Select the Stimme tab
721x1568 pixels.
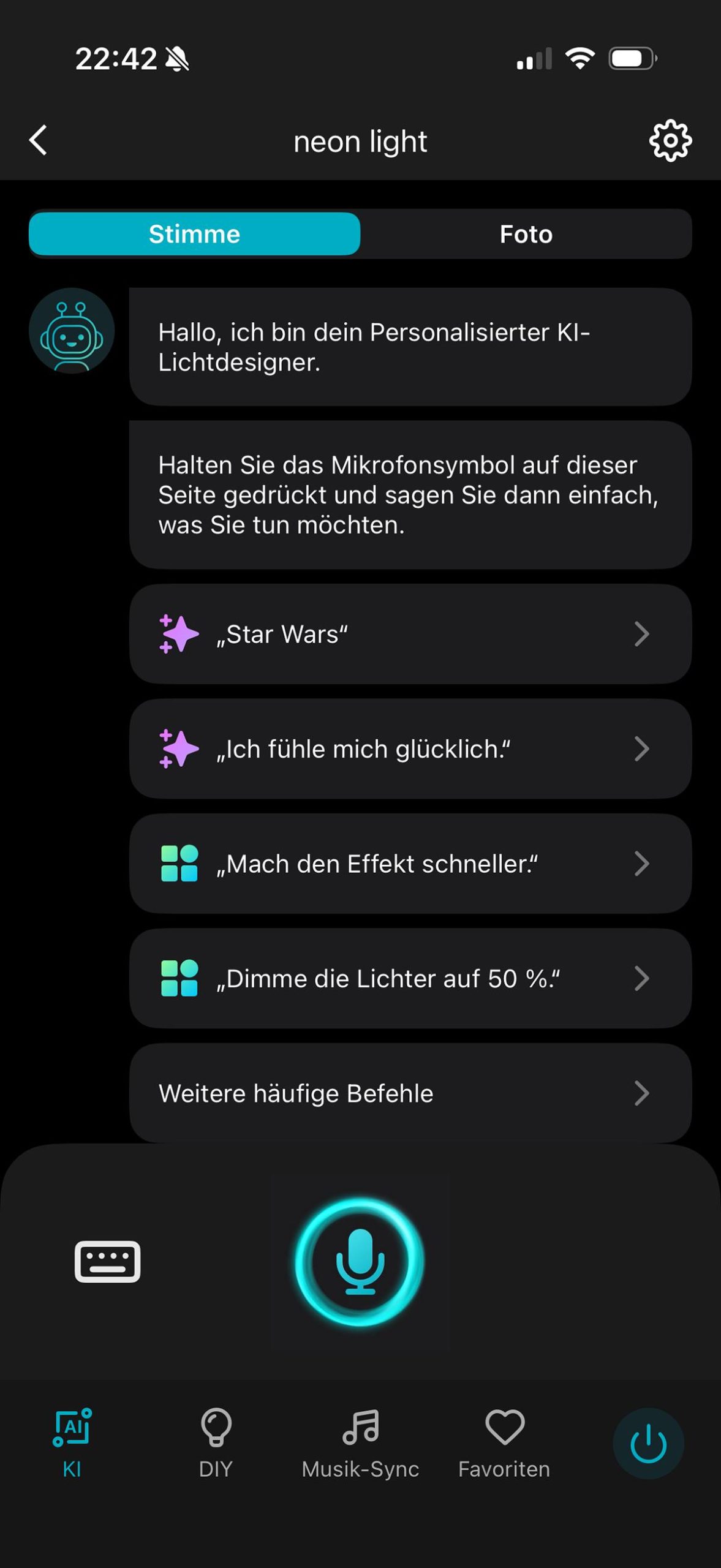click(194, 234)
